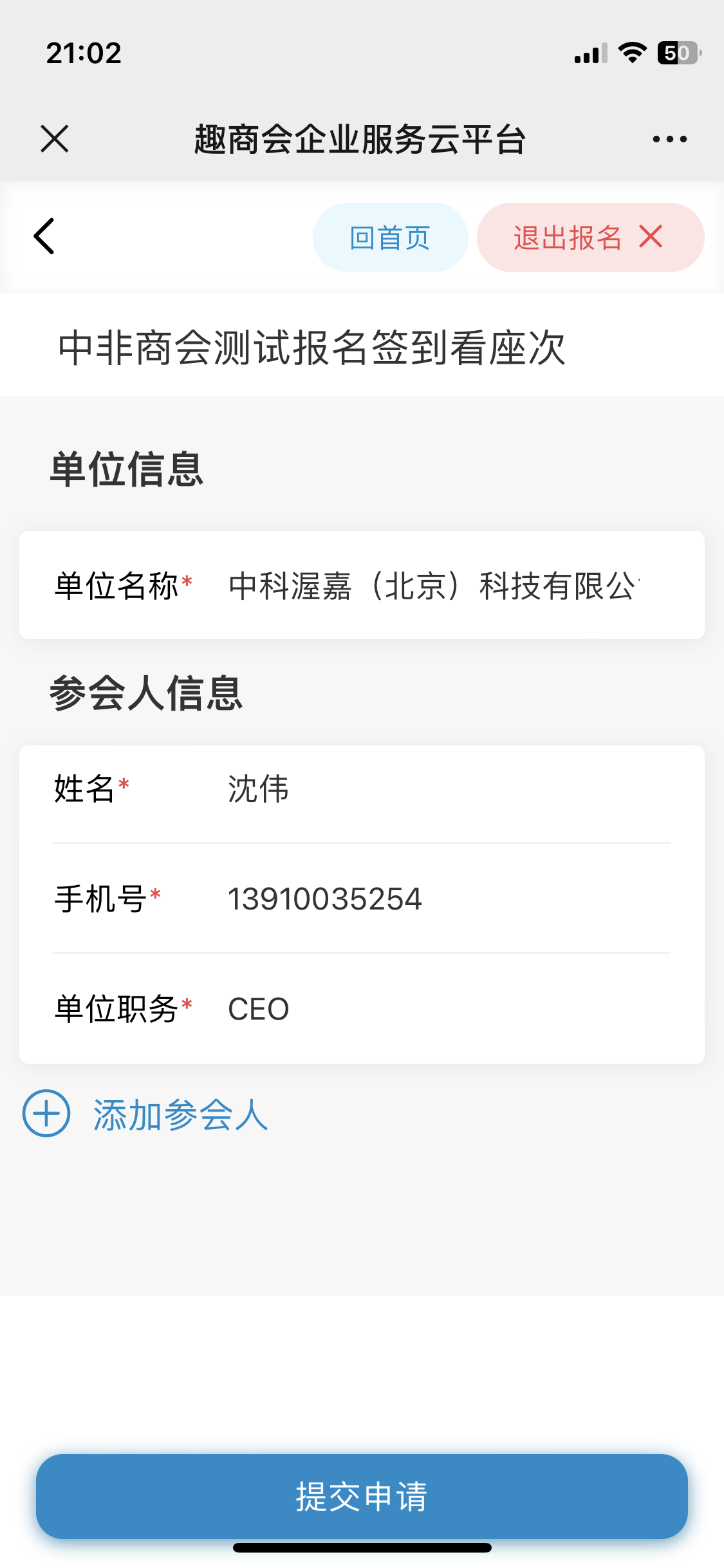Go back with the left arrow
This screenshot has width=724, height=1568.
pos(44,237)
